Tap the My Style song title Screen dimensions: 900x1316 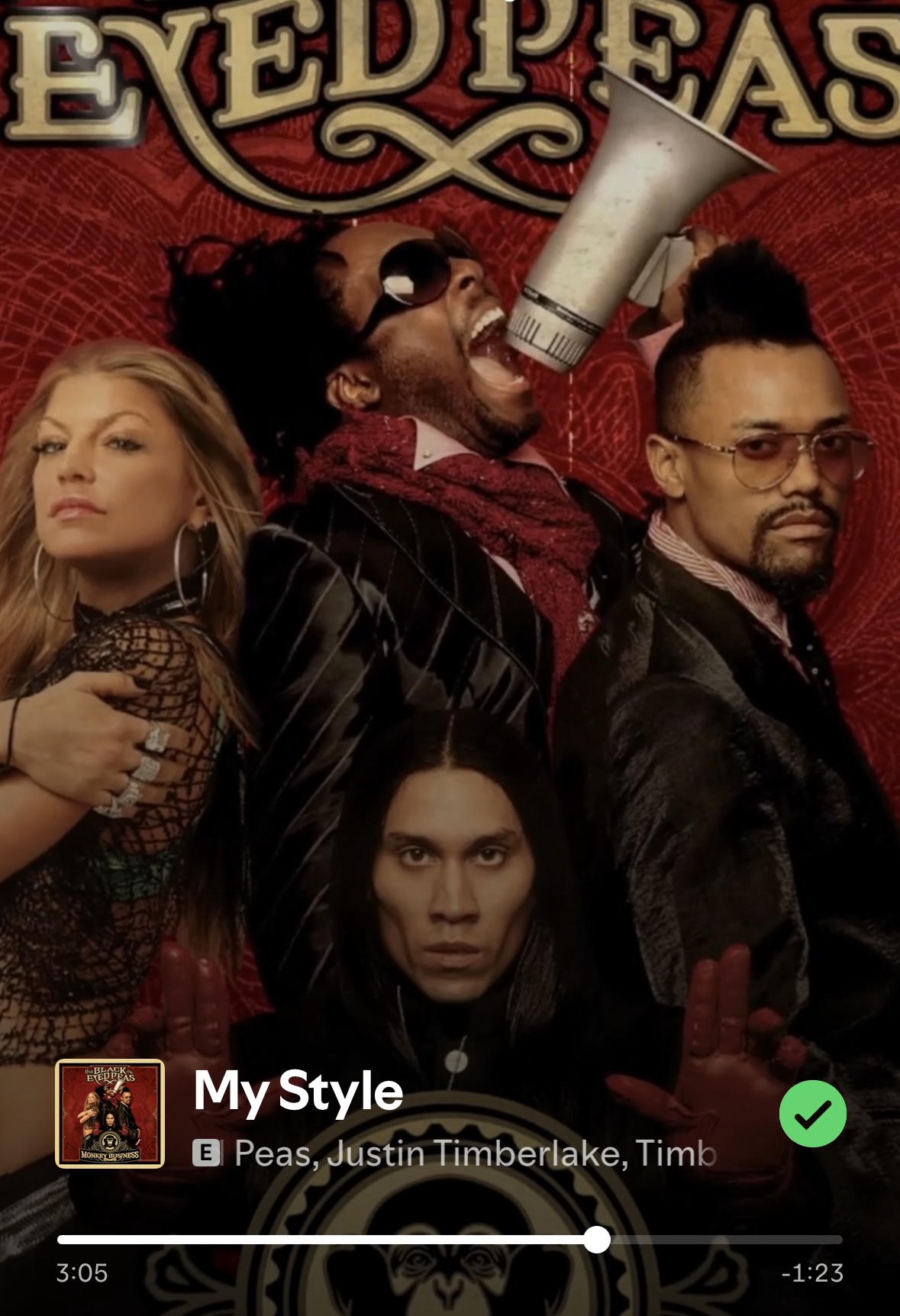tap(298, 1091)
